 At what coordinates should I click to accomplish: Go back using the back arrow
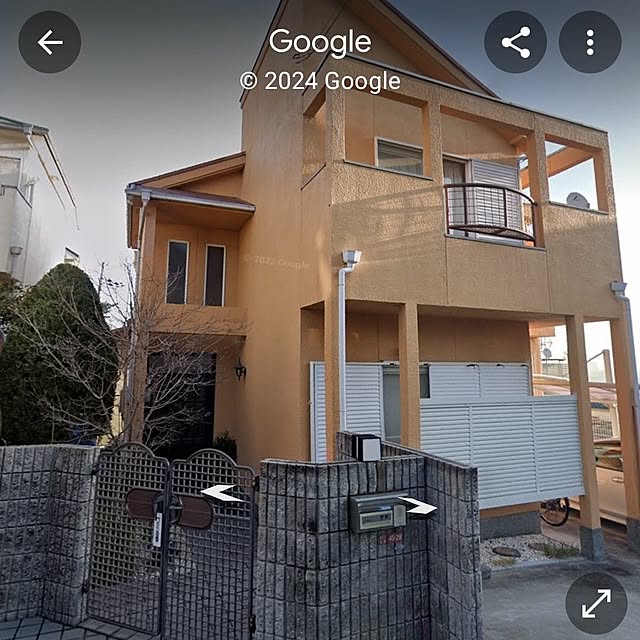pos(49,42)
